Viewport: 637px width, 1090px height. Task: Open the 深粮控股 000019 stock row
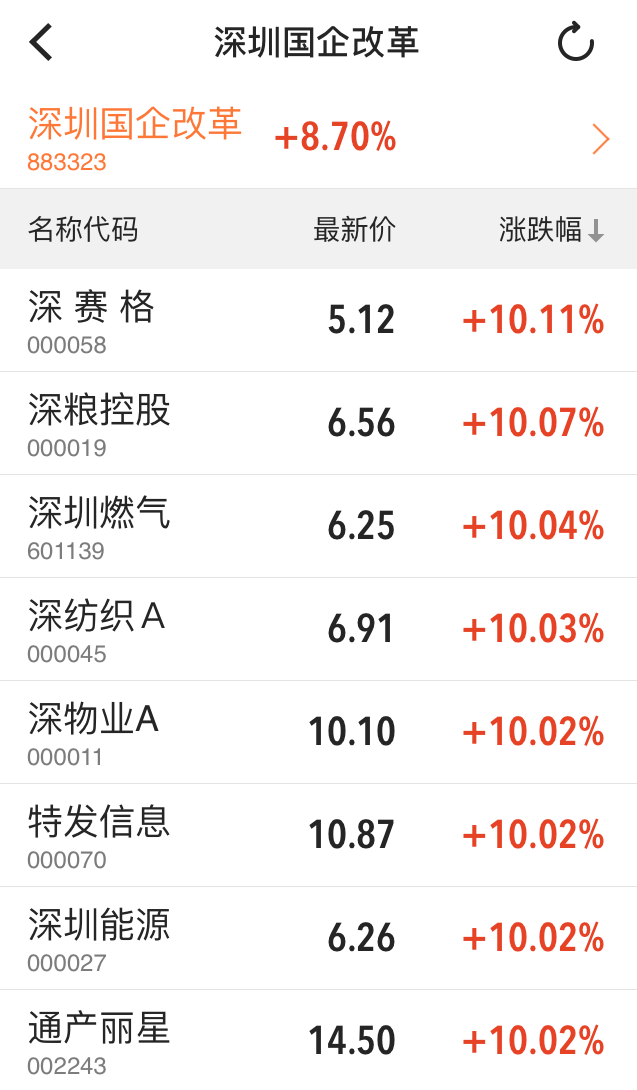(x=318, y=423)
